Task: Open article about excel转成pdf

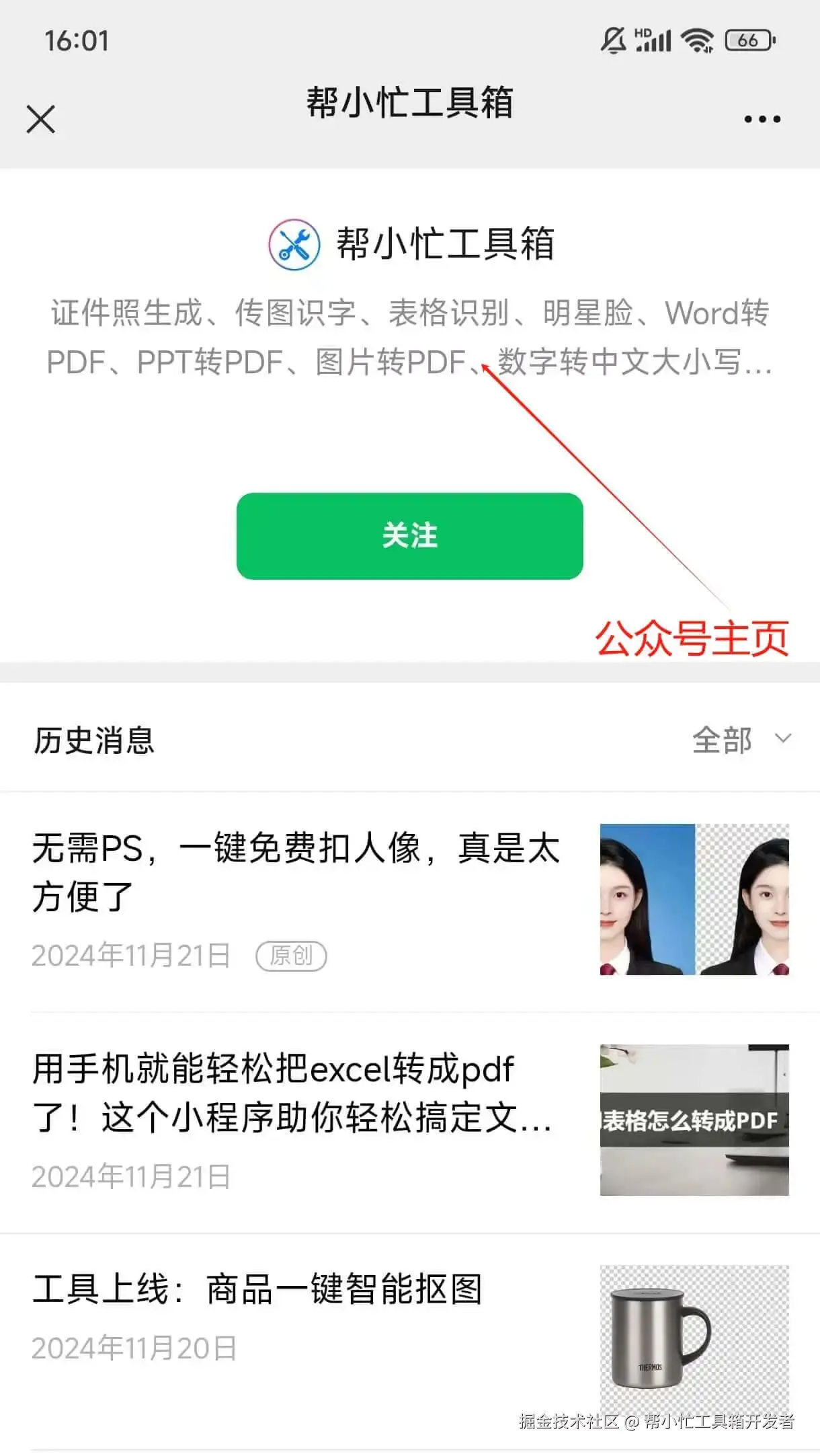Action: pos(293,1094)
